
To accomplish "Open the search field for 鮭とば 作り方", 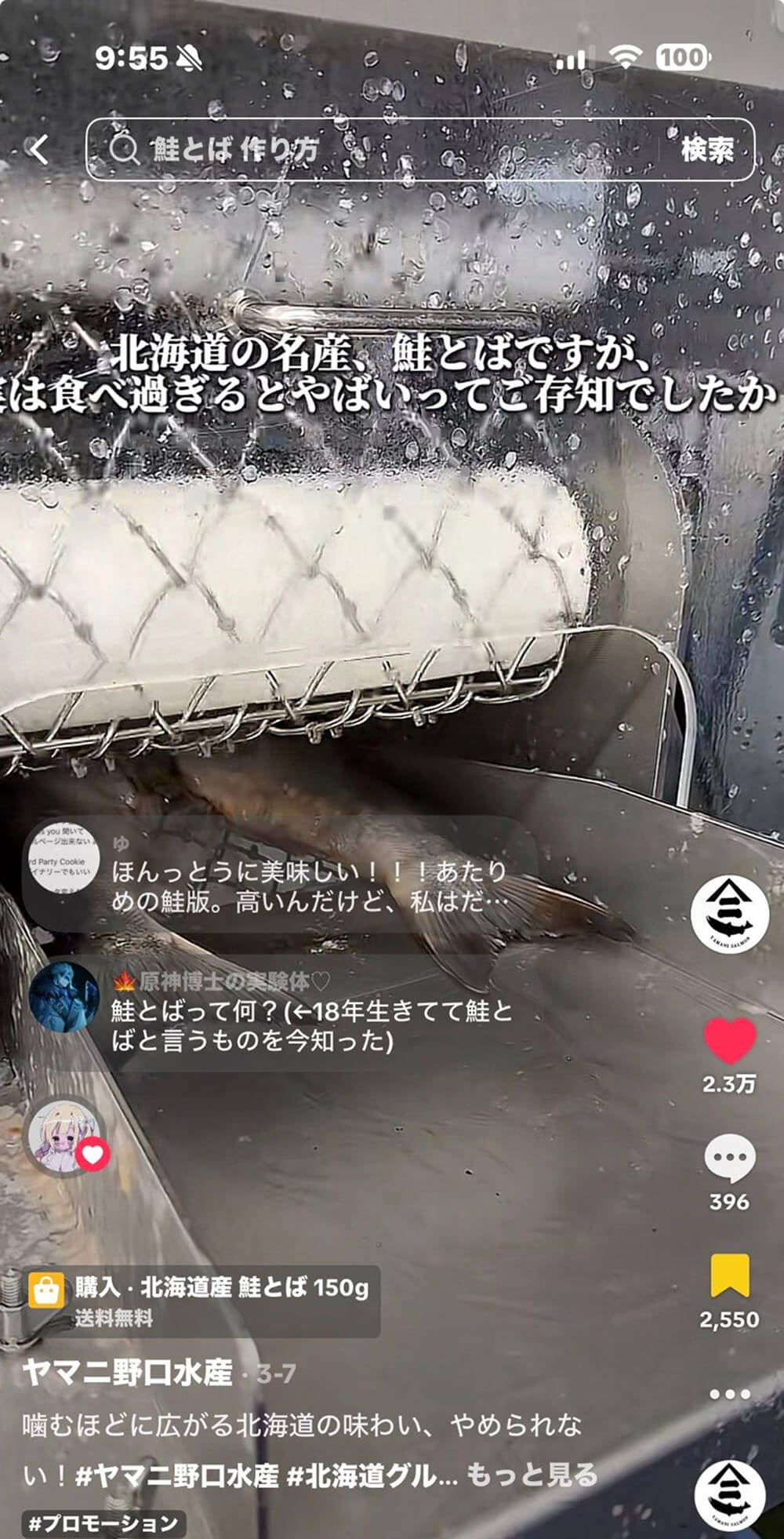I will (376, 149).
